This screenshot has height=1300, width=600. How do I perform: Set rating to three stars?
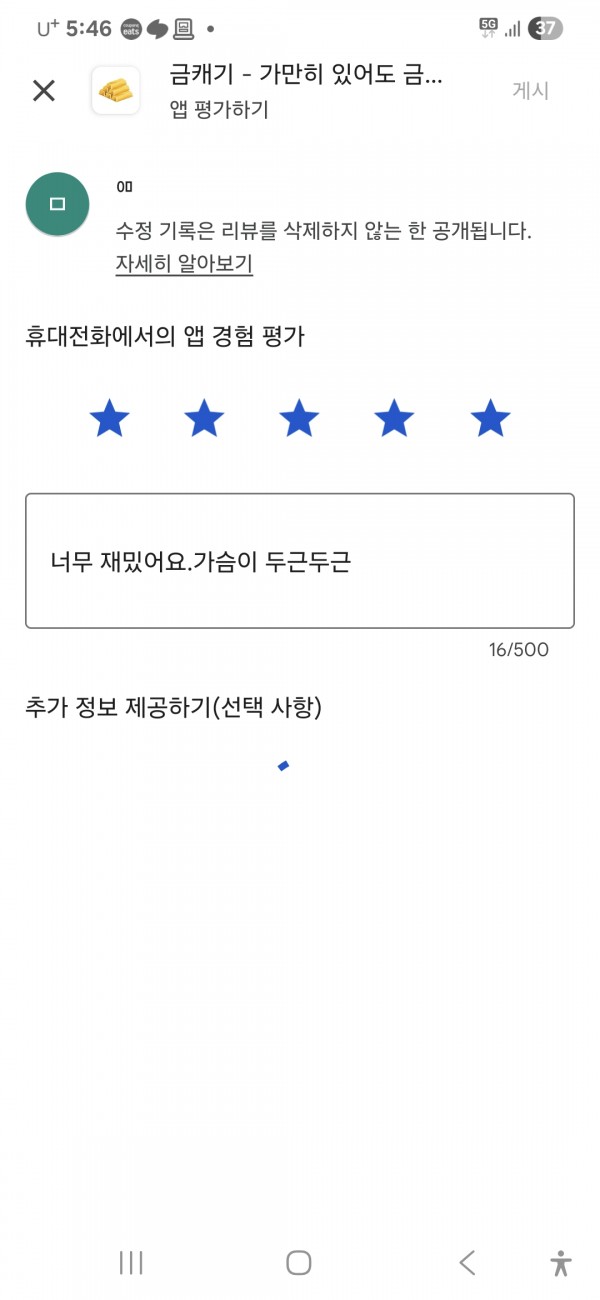(299, 418)
